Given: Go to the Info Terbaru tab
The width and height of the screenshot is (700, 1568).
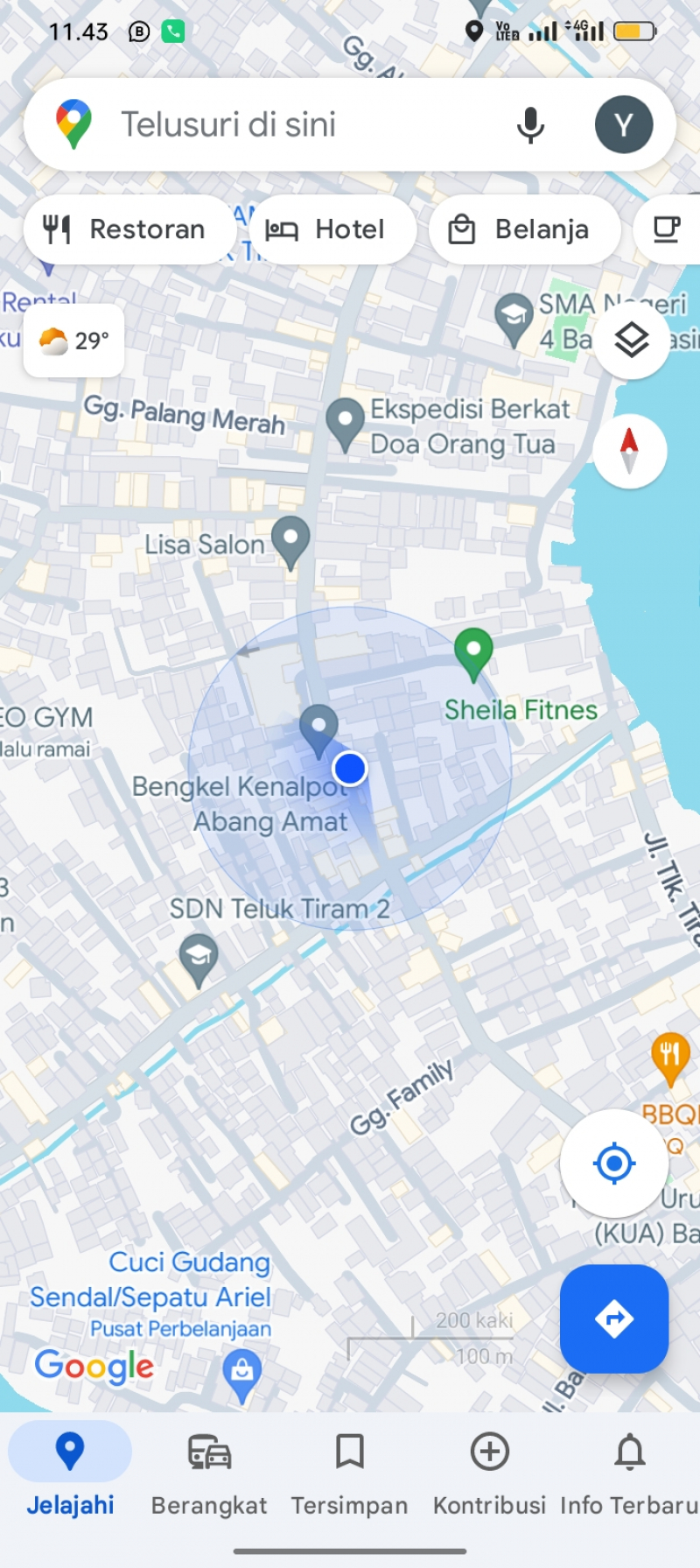Looking at the screenshot, I should (x=629, y=1471).
